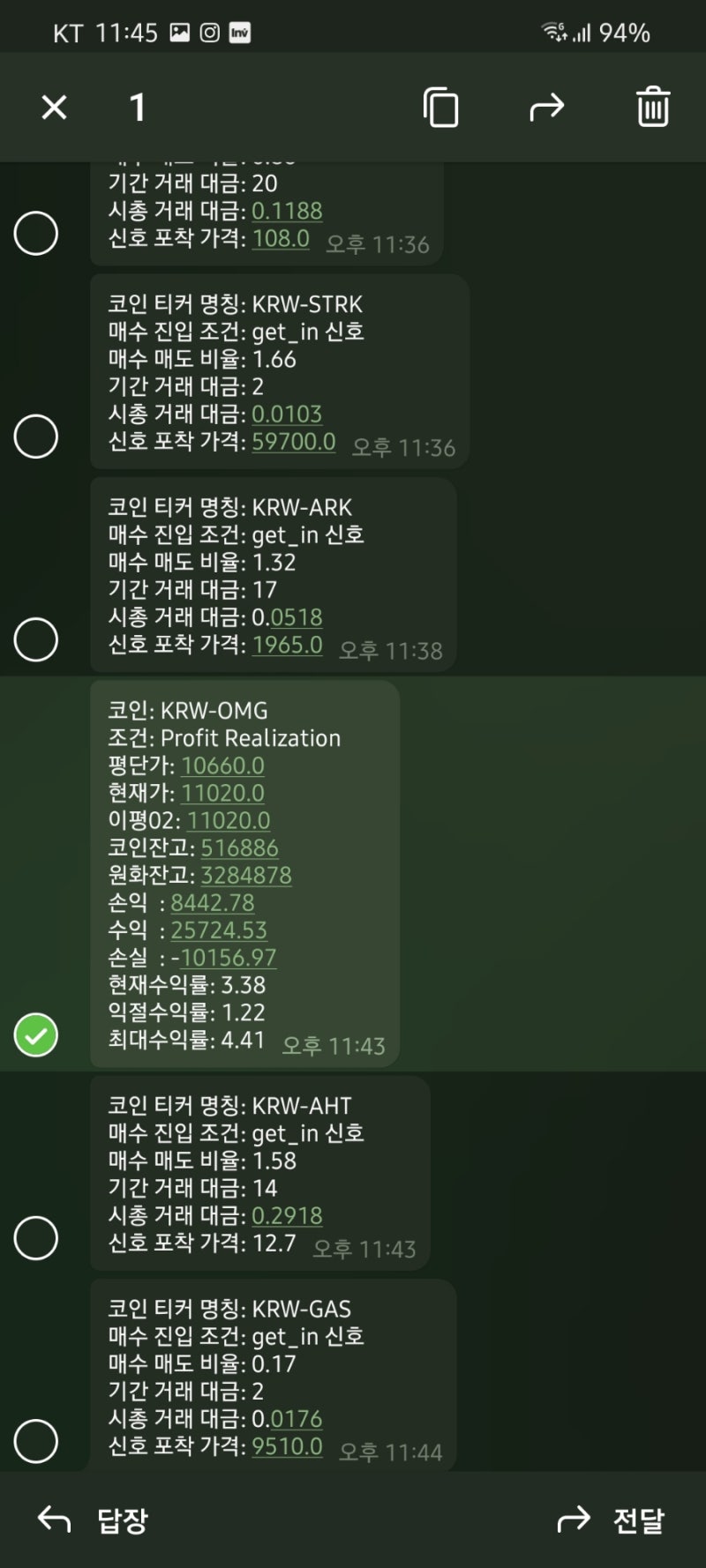Select the KRW-ARK message checkbox
Image resolution: width=706 pixels, height=1568 pixels.
click(36, 639)
